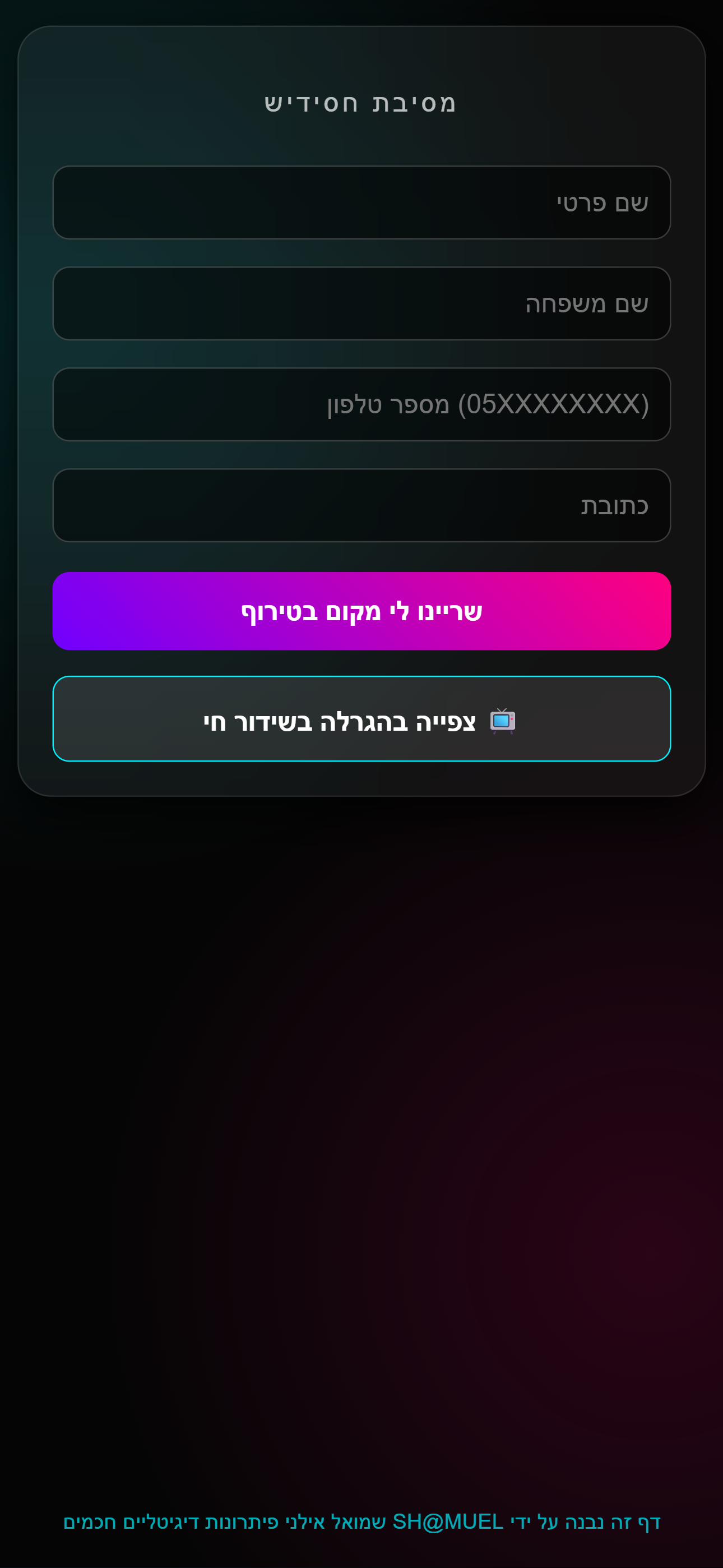Click the bottommost input field of the form
The width and height of the screenshot is (723, 1568).
[x=361, y=505]
